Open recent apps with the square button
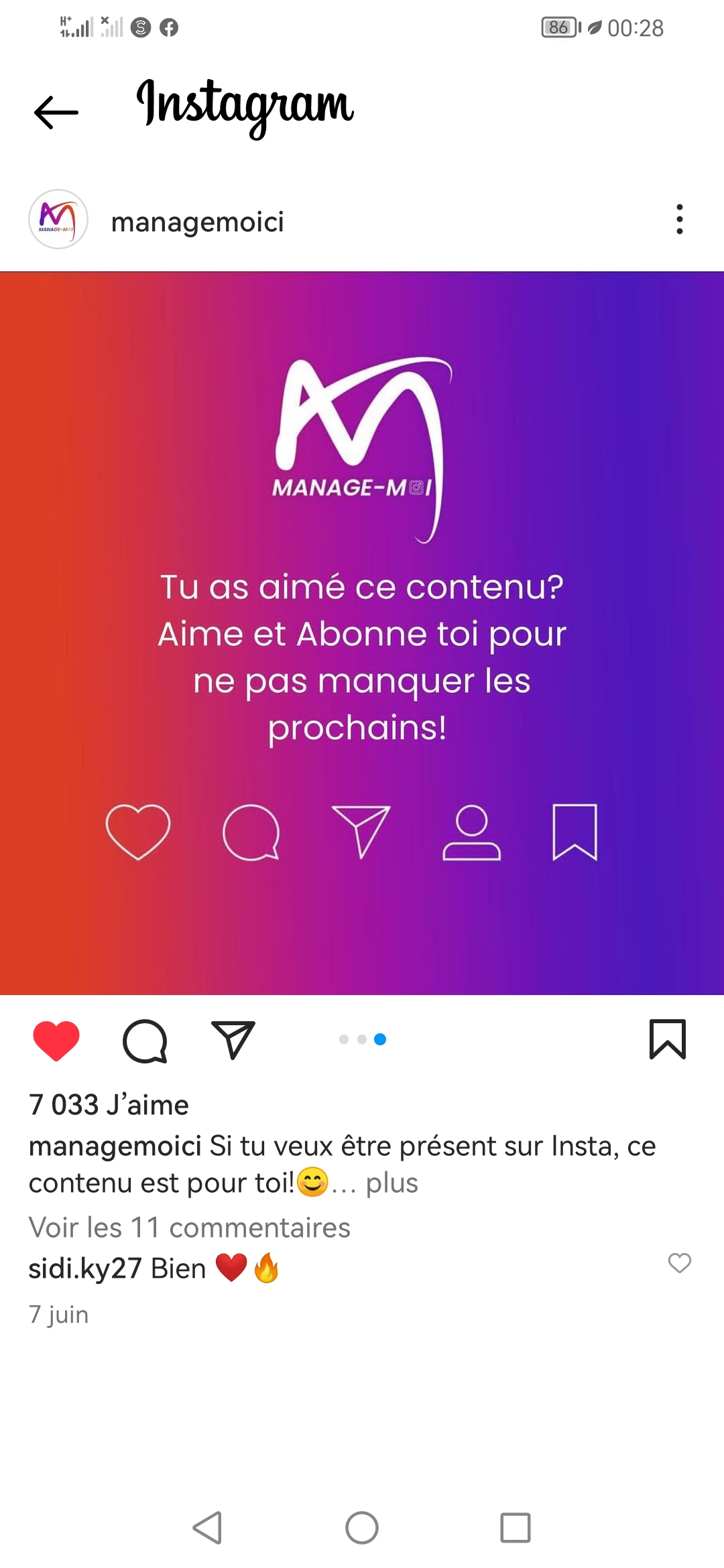Viewport: 724px width, 1568px height. pos(515,1528)
